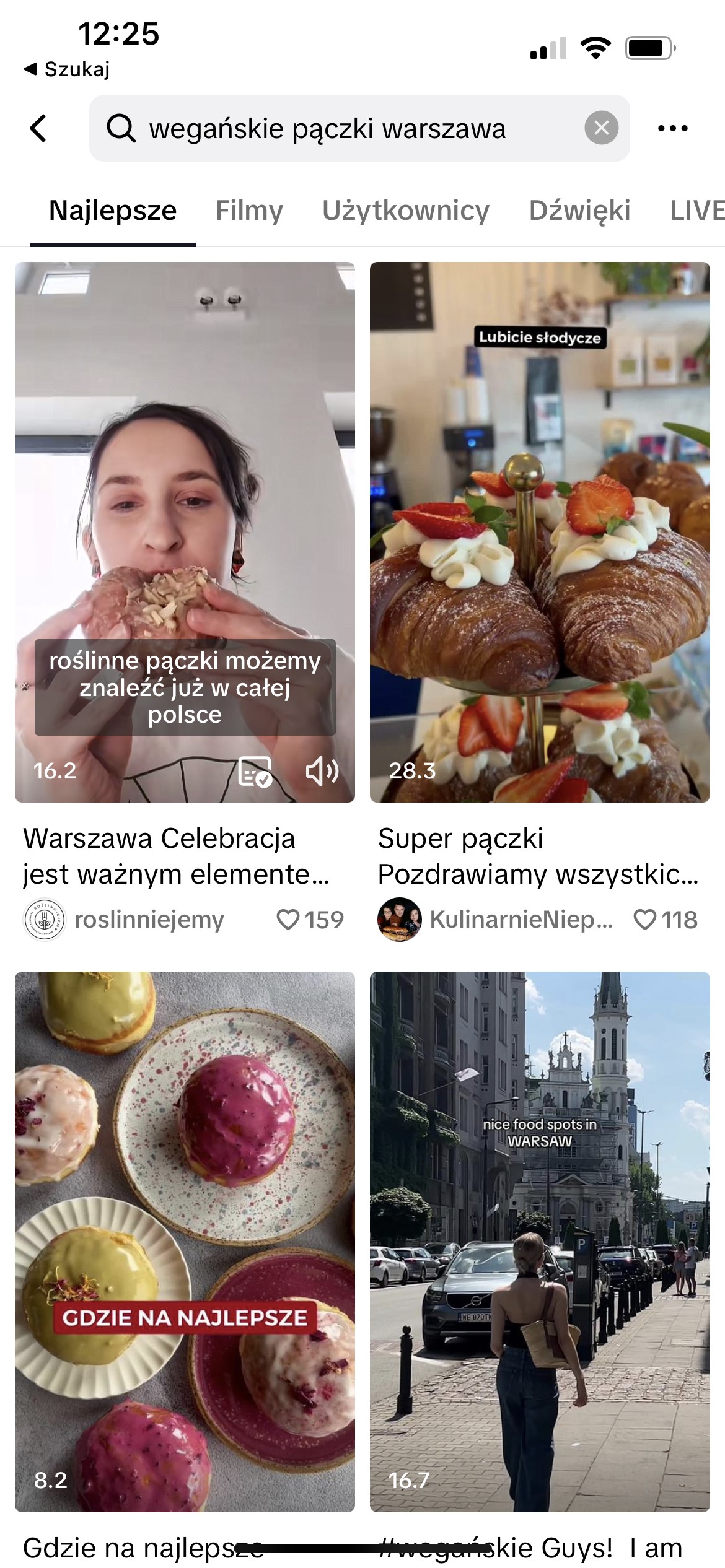
Task: Open the LIVE tab
Action: coord(697,211)
